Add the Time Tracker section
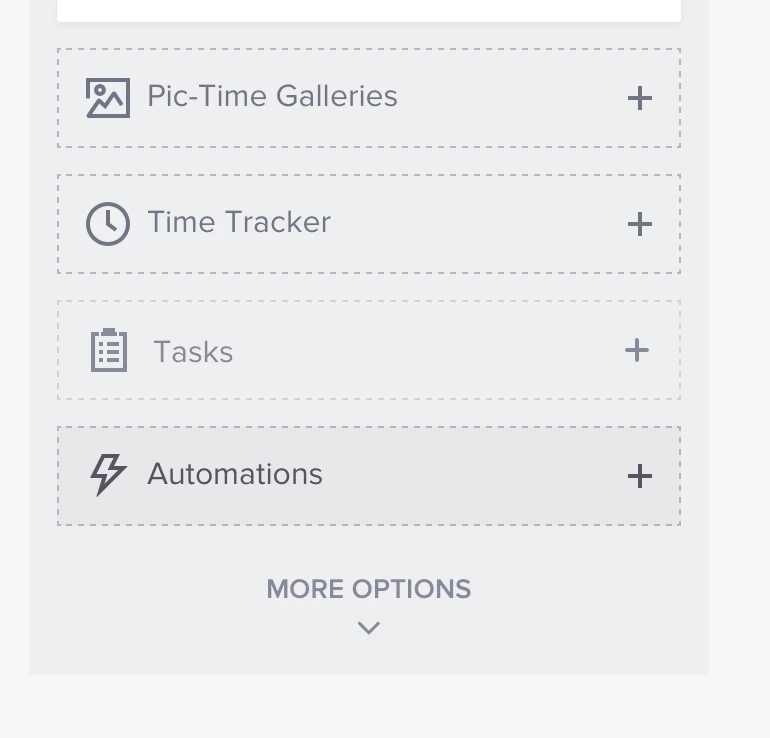Image resolution: width=770 pixels, height=738 pixels. click(x=639, y=224)
